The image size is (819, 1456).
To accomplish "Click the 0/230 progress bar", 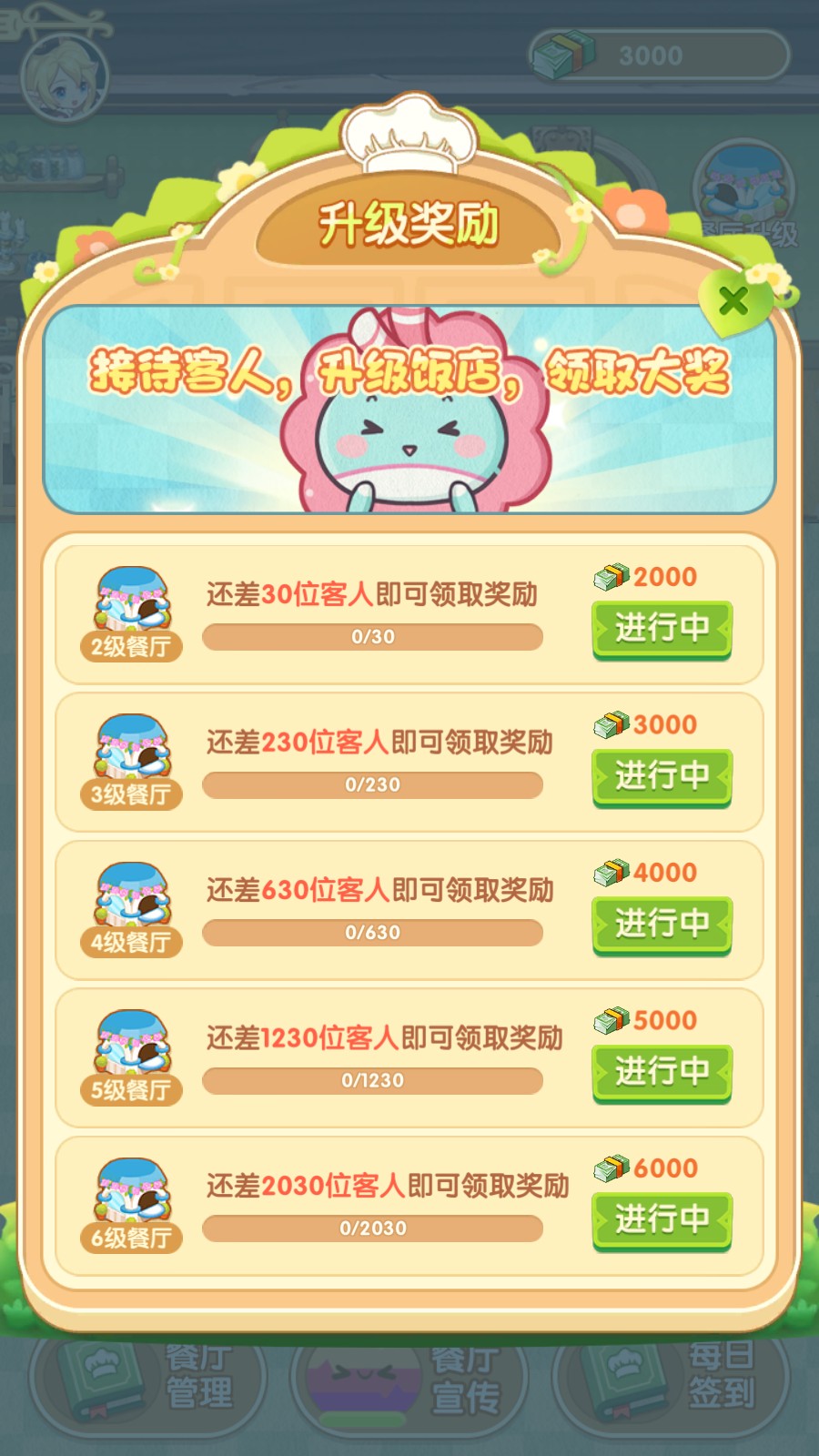I will pyautogui.click(x=373, y=784).
